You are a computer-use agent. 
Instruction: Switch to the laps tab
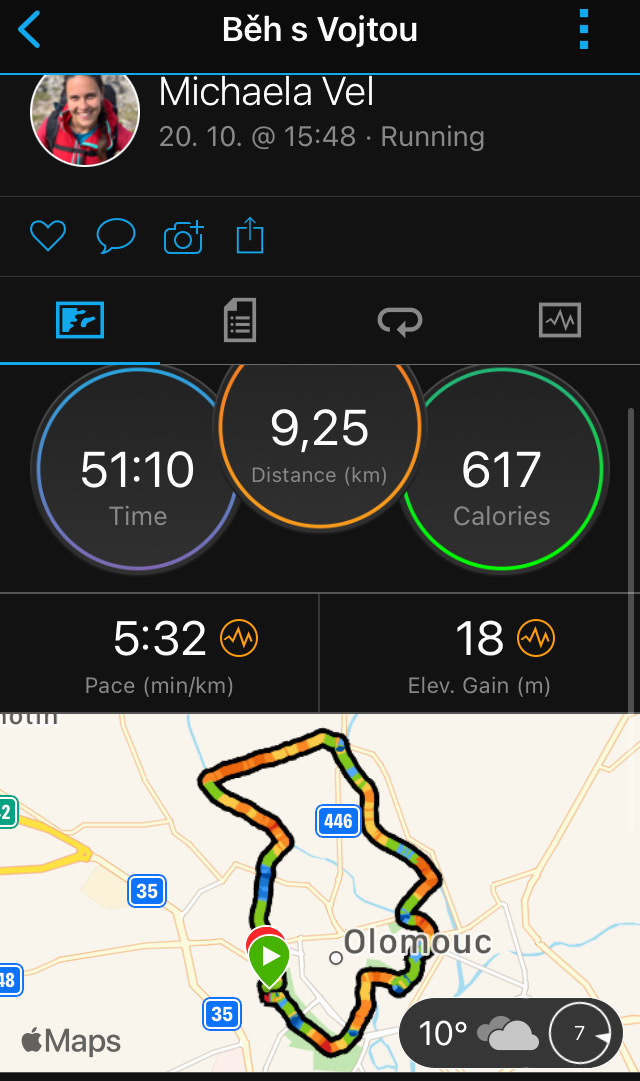coord(400,321)
